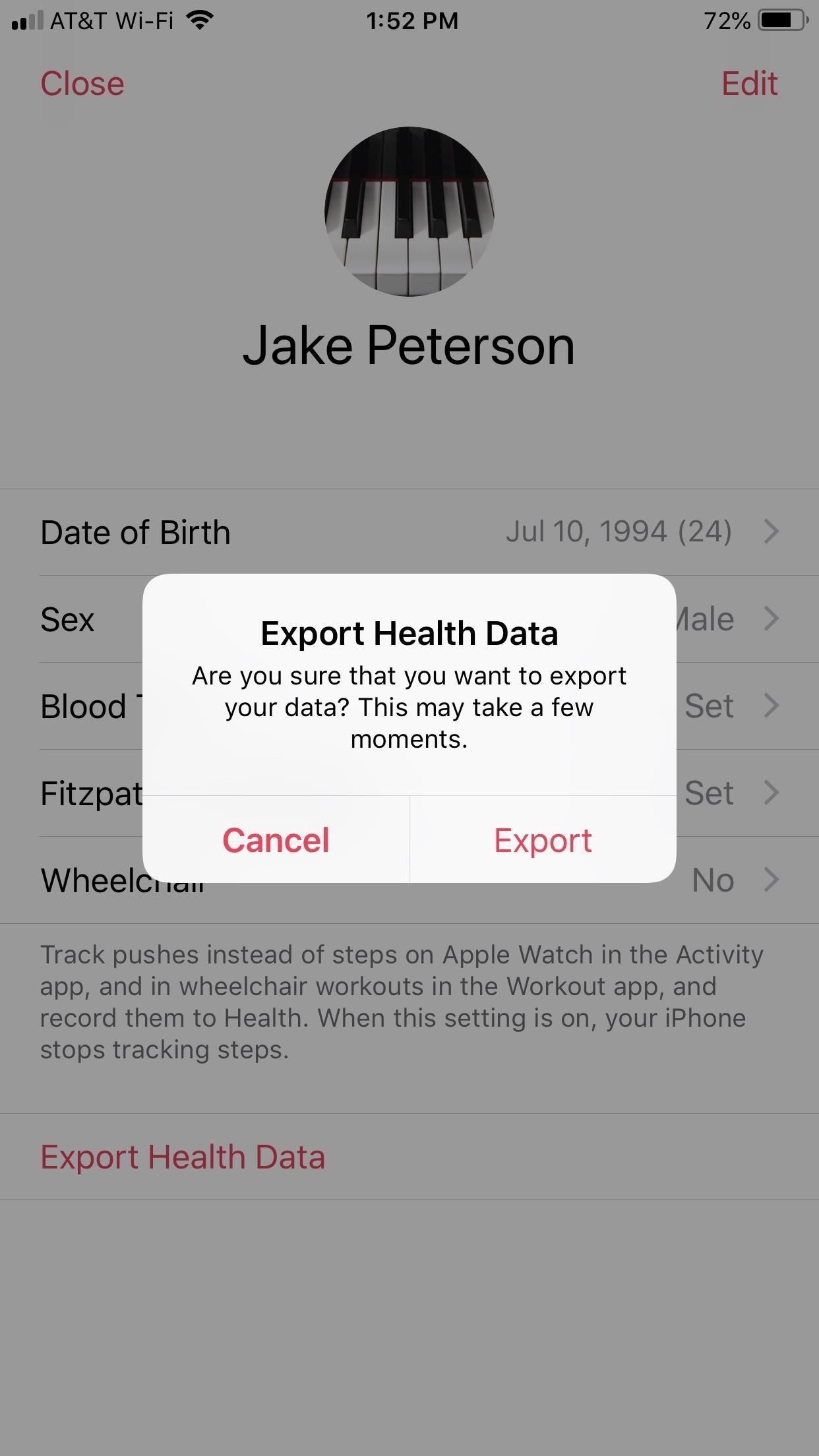
Task: Expand the Fitzpatrick skin type row
Action: (x=772, y=793)
